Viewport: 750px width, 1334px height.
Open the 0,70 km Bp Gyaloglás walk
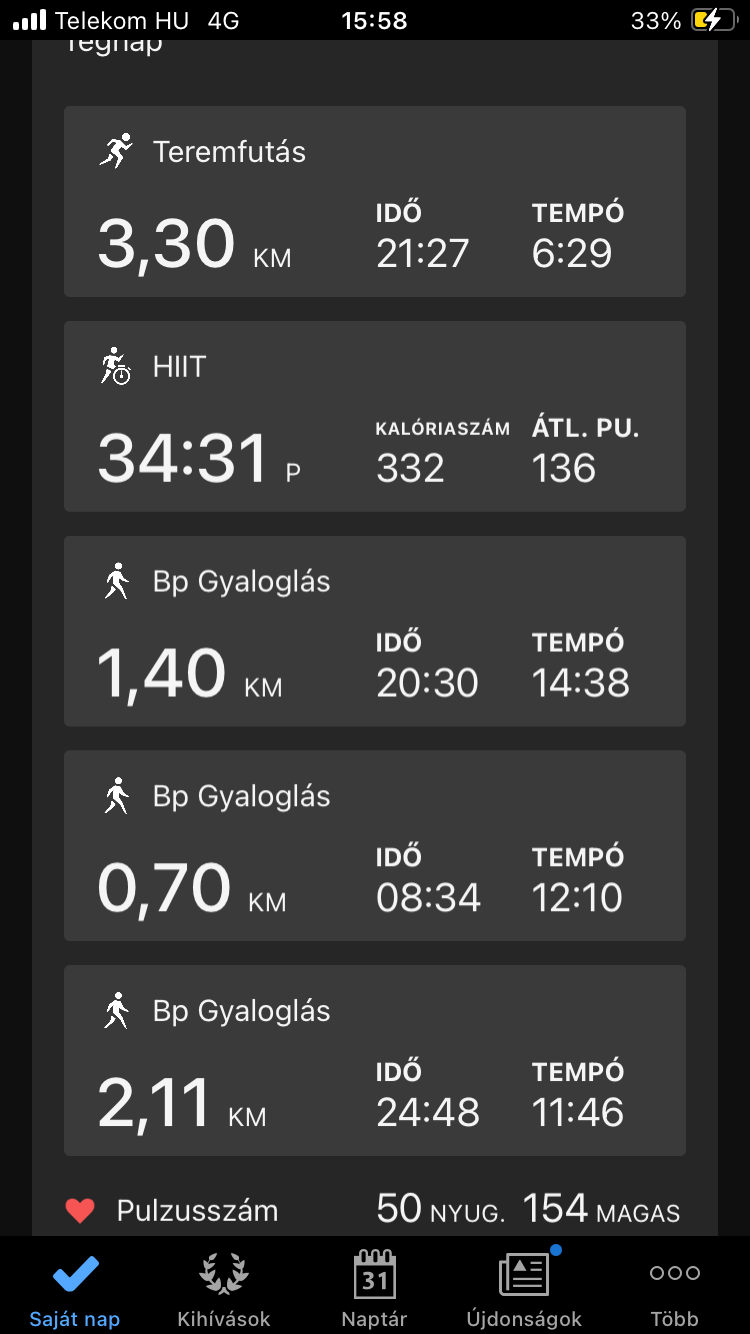(x=374, y=846)
